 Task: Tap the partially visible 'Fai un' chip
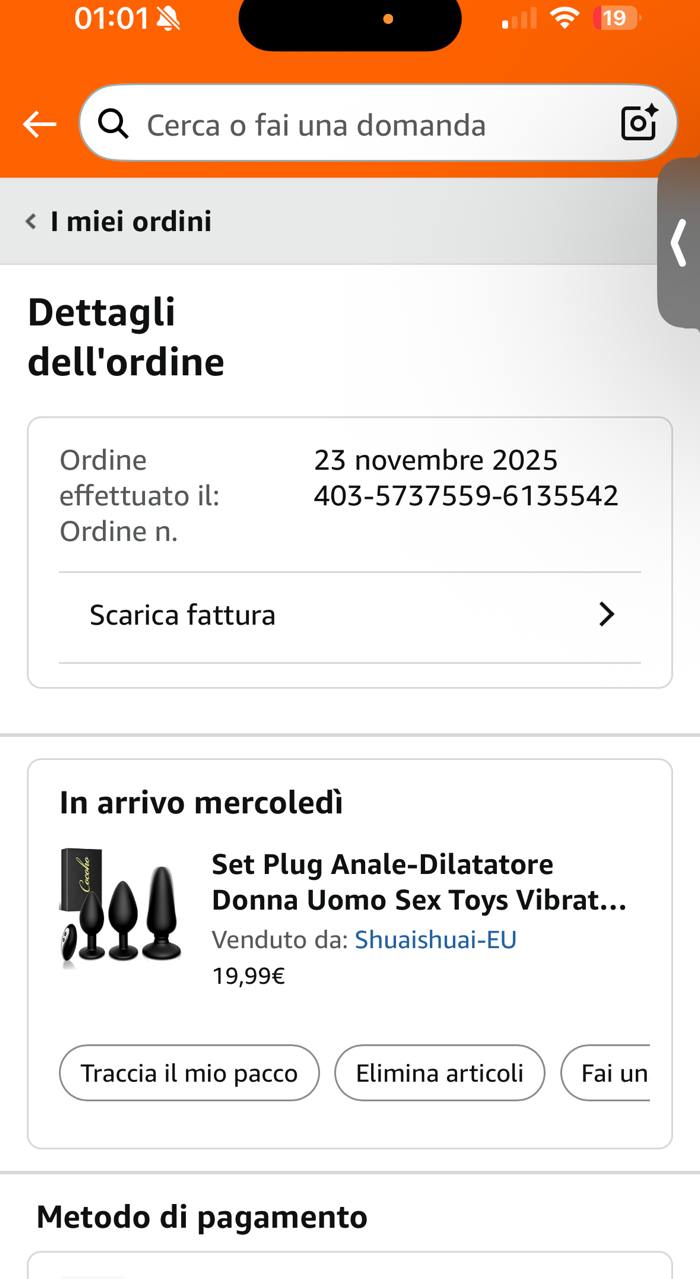pyautogui.click(x=612, y=1073)
